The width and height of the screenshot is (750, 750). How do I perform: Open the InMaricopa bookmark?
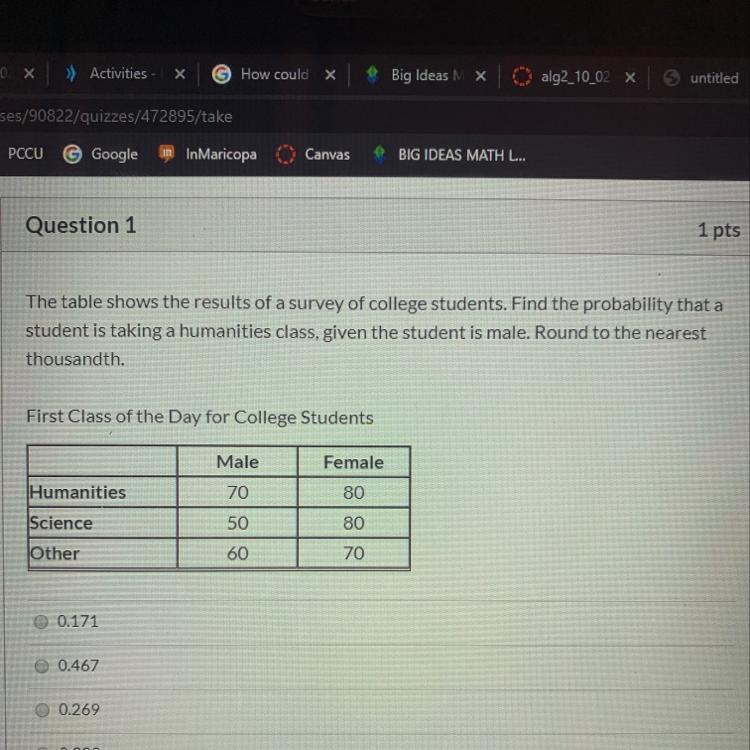[x=208, y=154]
